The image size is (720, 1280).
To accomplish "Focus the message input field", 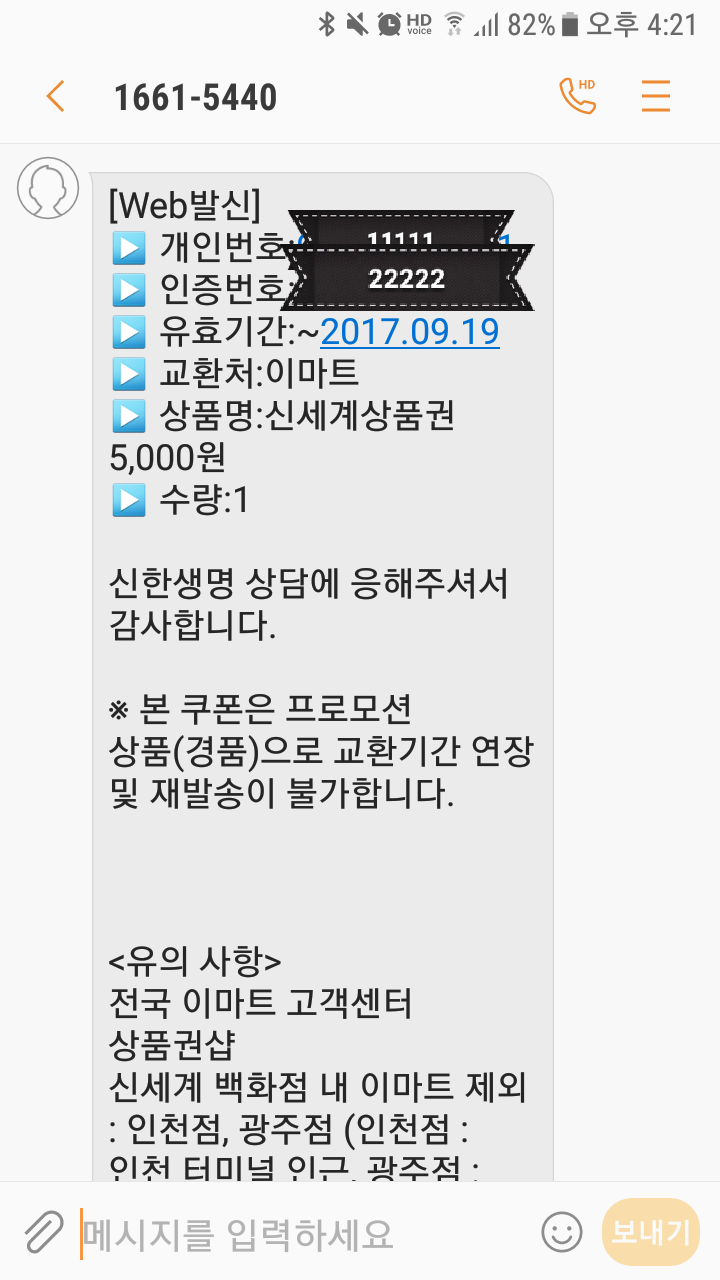I will point(300,1234).
